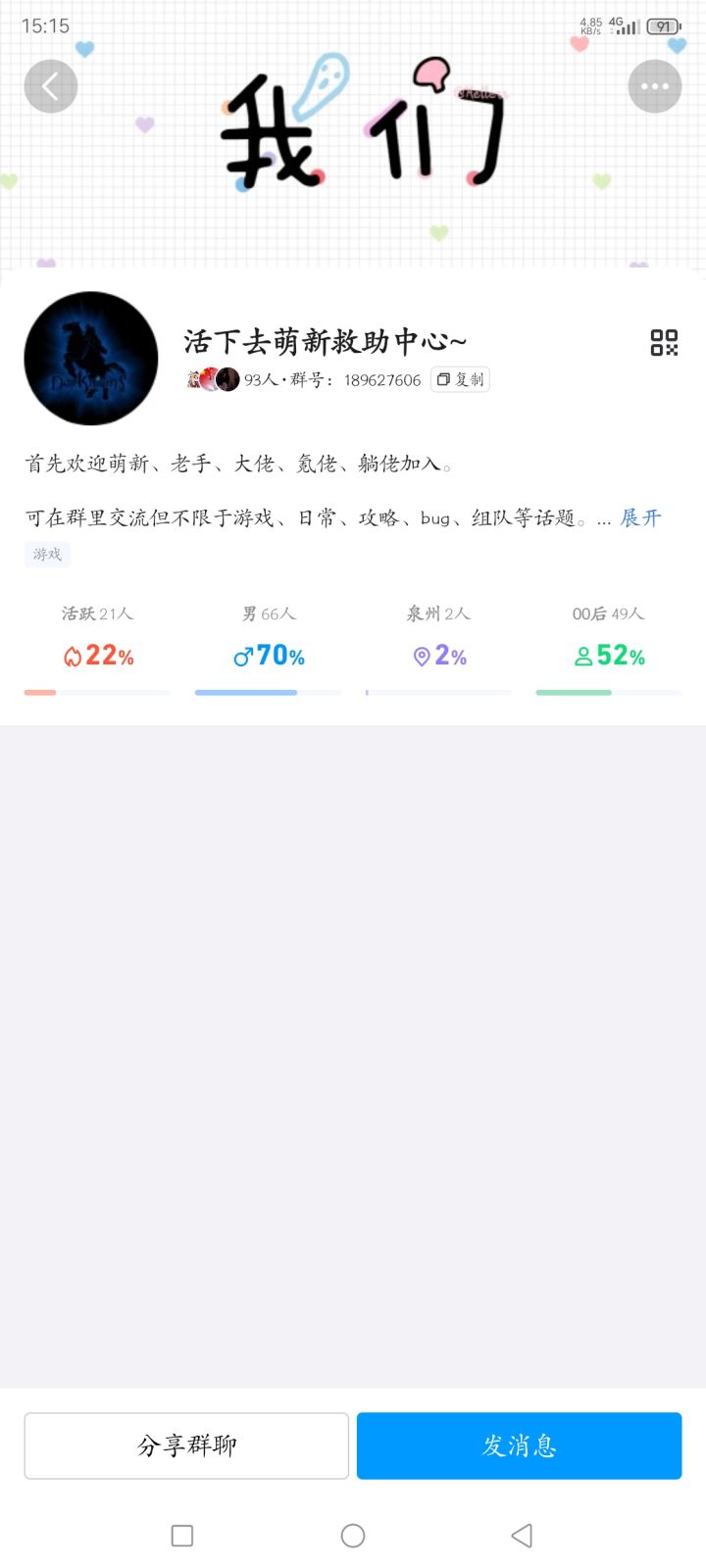Open the group avatar picture

point(91,359)
